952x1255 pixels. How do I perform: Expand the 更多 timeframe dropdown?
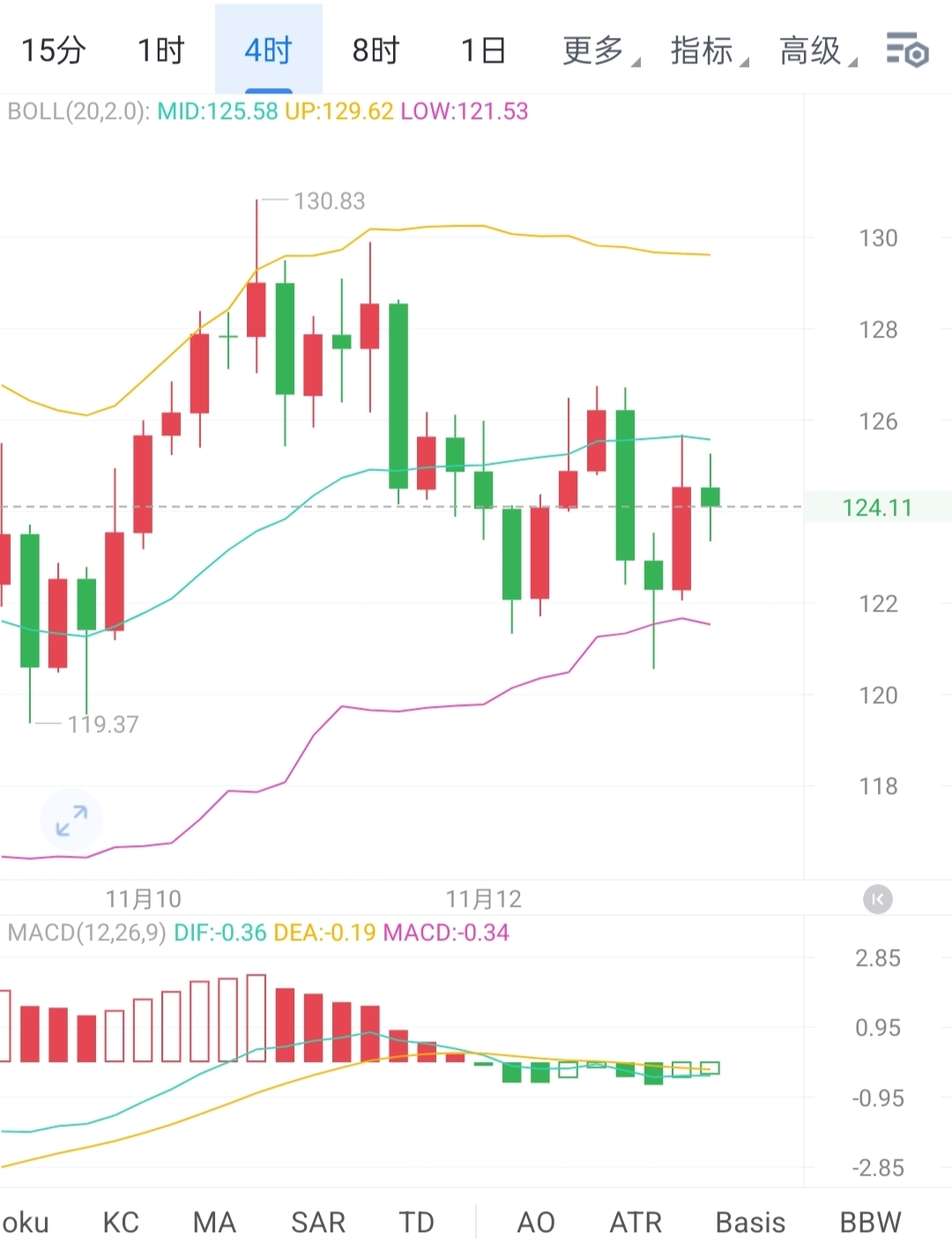pos(599,50)
